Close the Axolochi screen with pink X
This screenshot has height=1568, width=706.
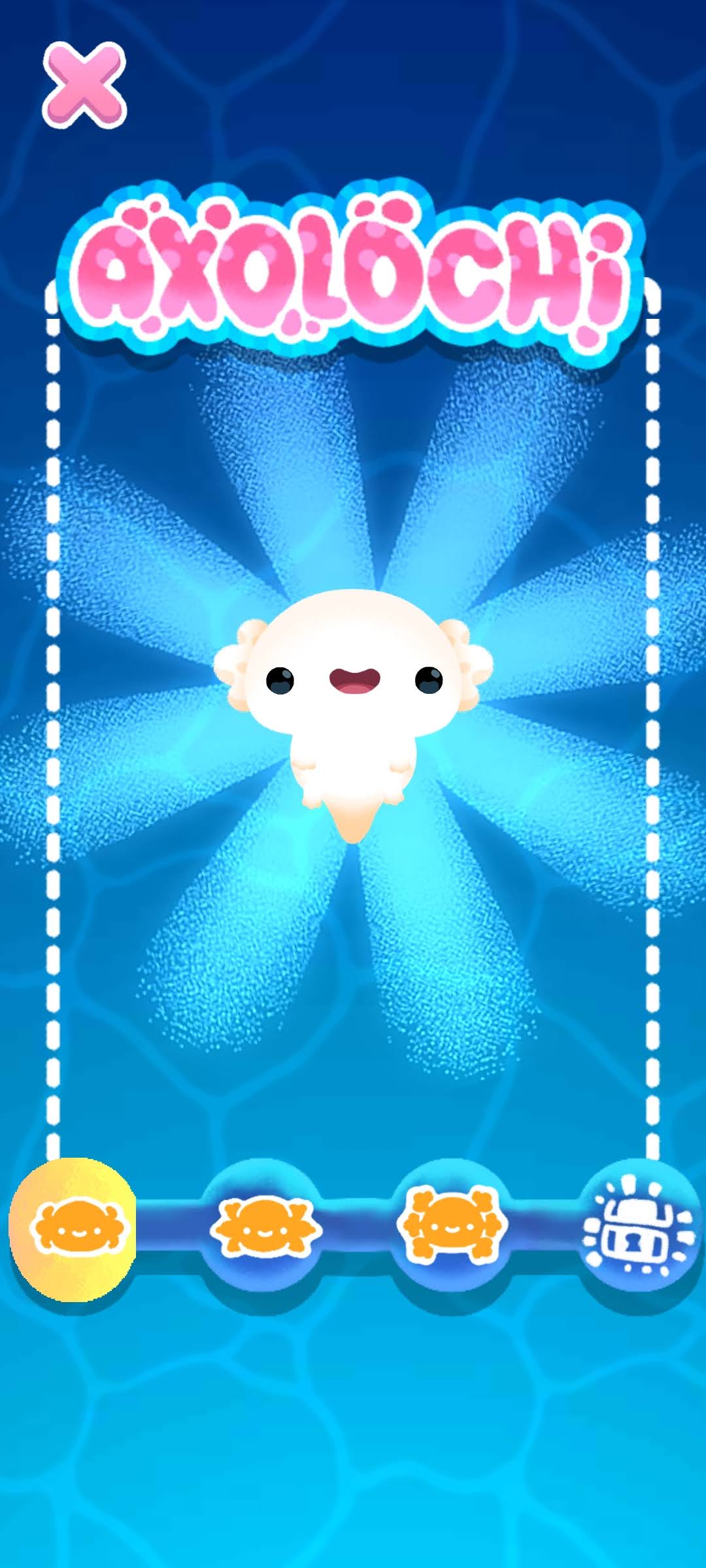pos(84,85)
